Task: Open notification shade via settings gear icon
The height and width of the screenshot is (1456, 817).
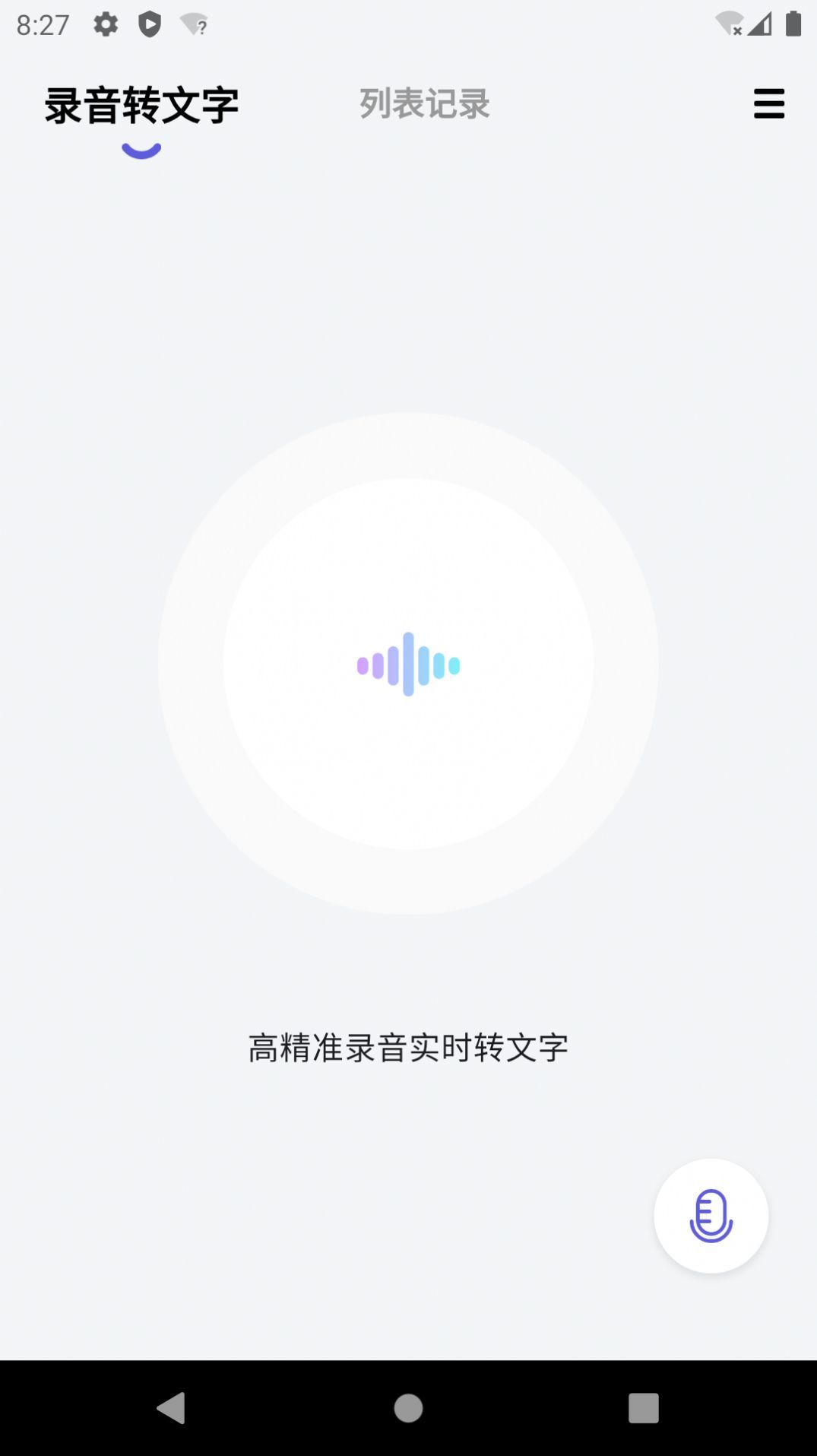Action: (x=104, y=23)
